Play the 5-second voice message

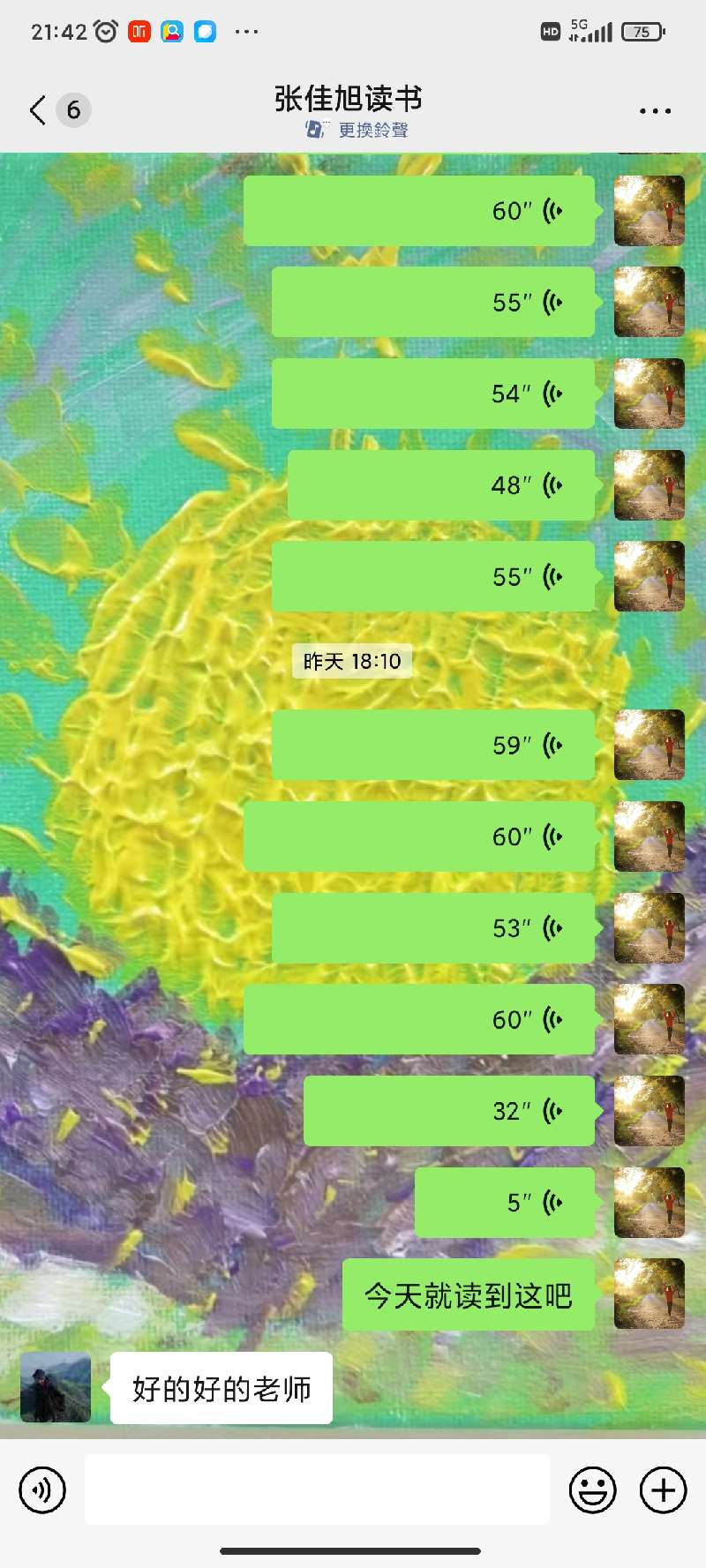tap(505, 1203)
